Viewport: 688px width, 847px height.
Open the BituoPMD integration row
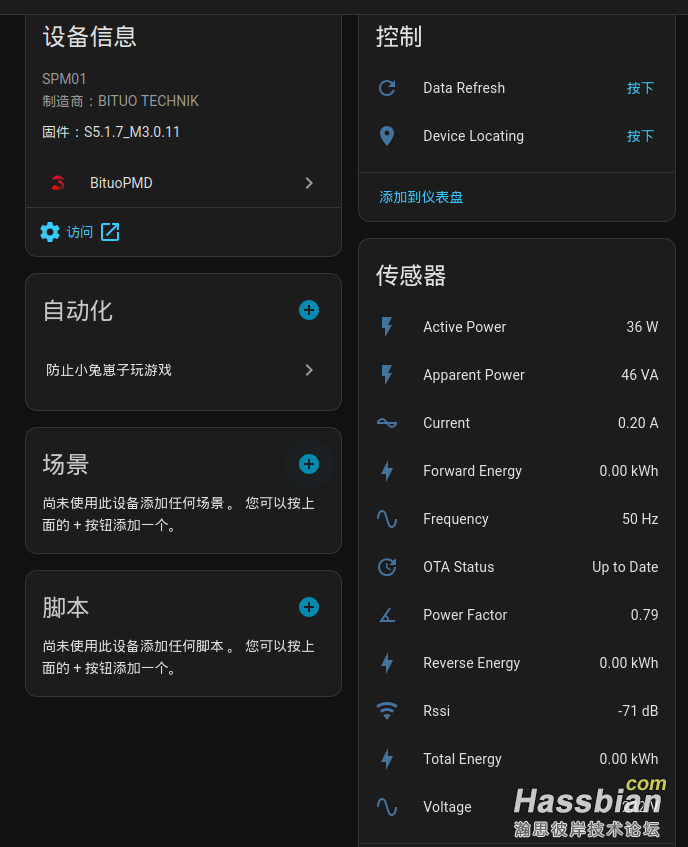[x=183, y=183]
